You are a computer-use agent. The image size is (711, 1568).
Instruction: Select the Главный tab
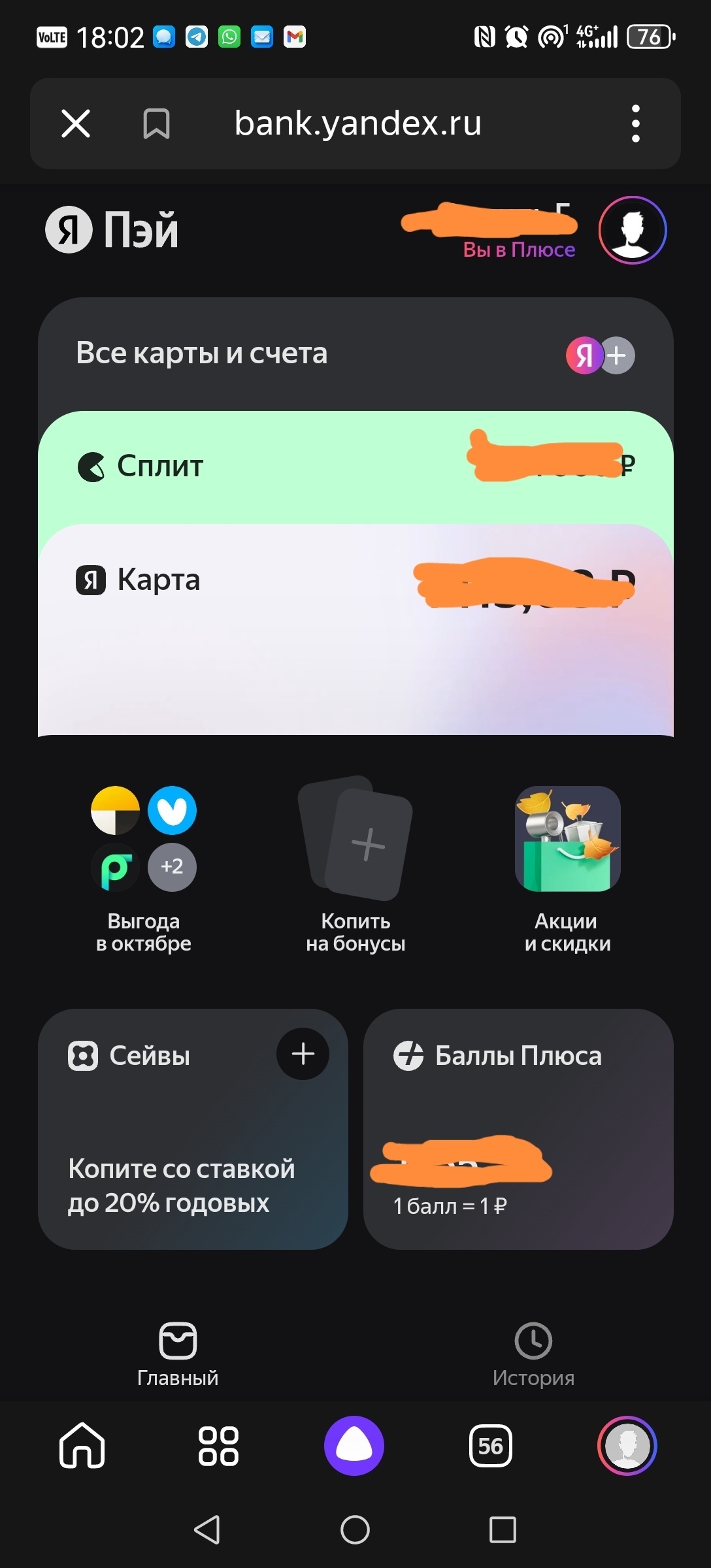pyautogui.click(x=178, y=1354)
